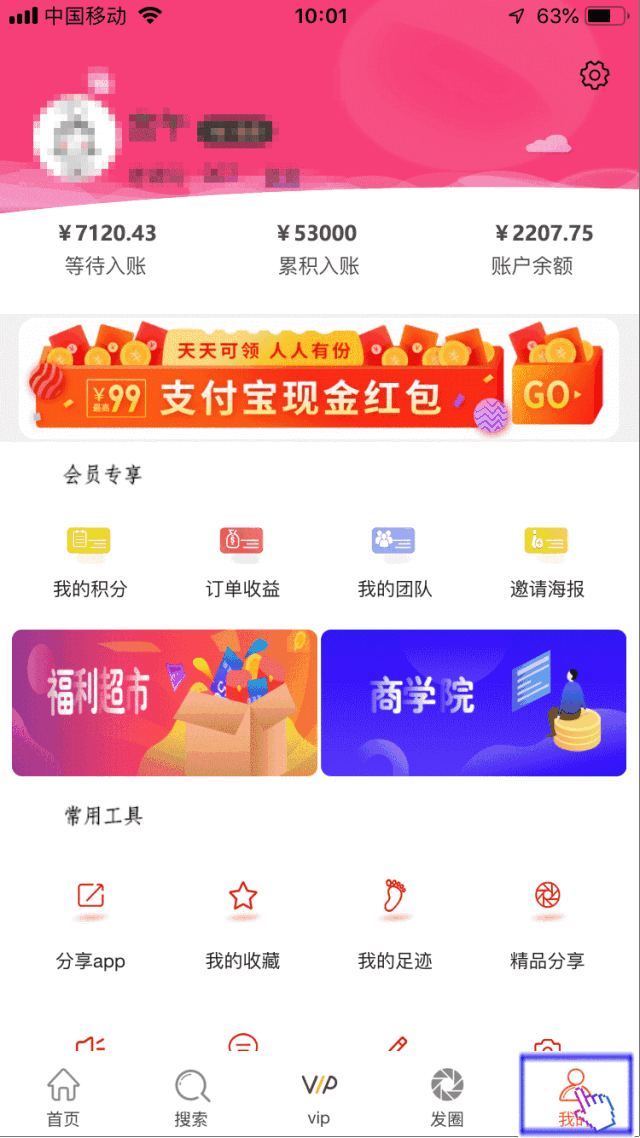This screenshot has height=1138, width=640.
Task: Tap the profile avatar
Action: 76,141
